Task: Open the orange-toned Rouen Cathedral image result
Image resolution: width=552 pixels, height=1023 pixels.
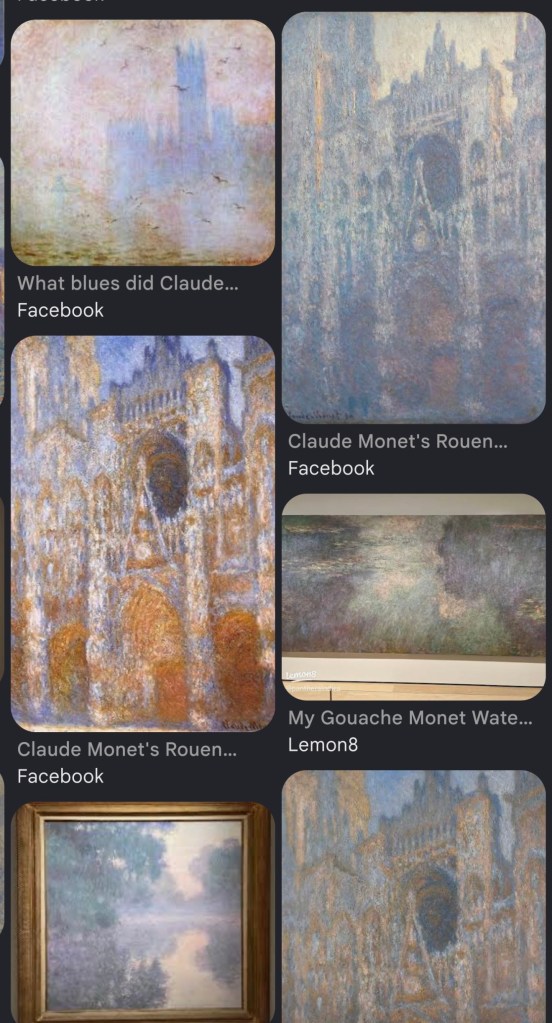Action: (x=143, y=534)
